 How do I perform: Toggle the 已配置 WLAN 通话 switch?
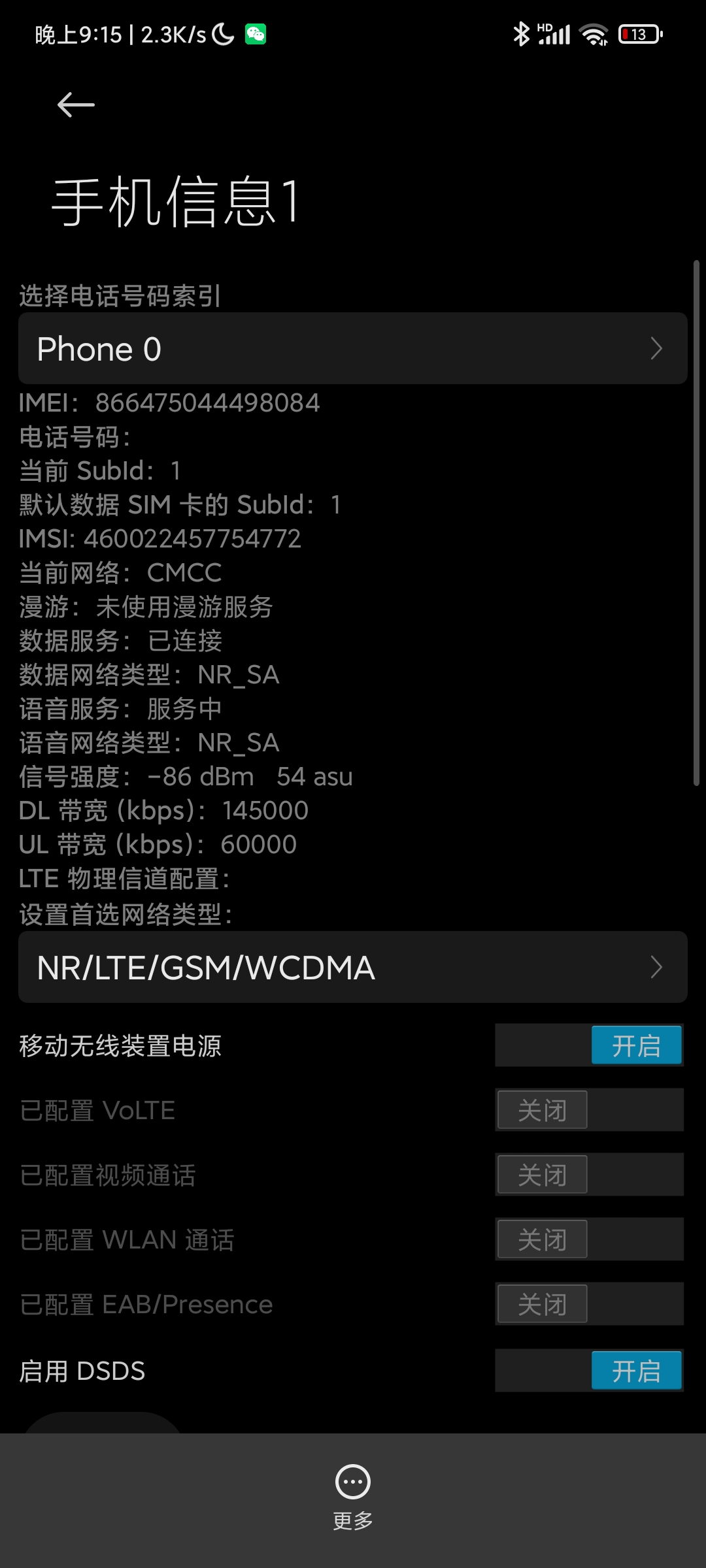(x=589, y=1239)
